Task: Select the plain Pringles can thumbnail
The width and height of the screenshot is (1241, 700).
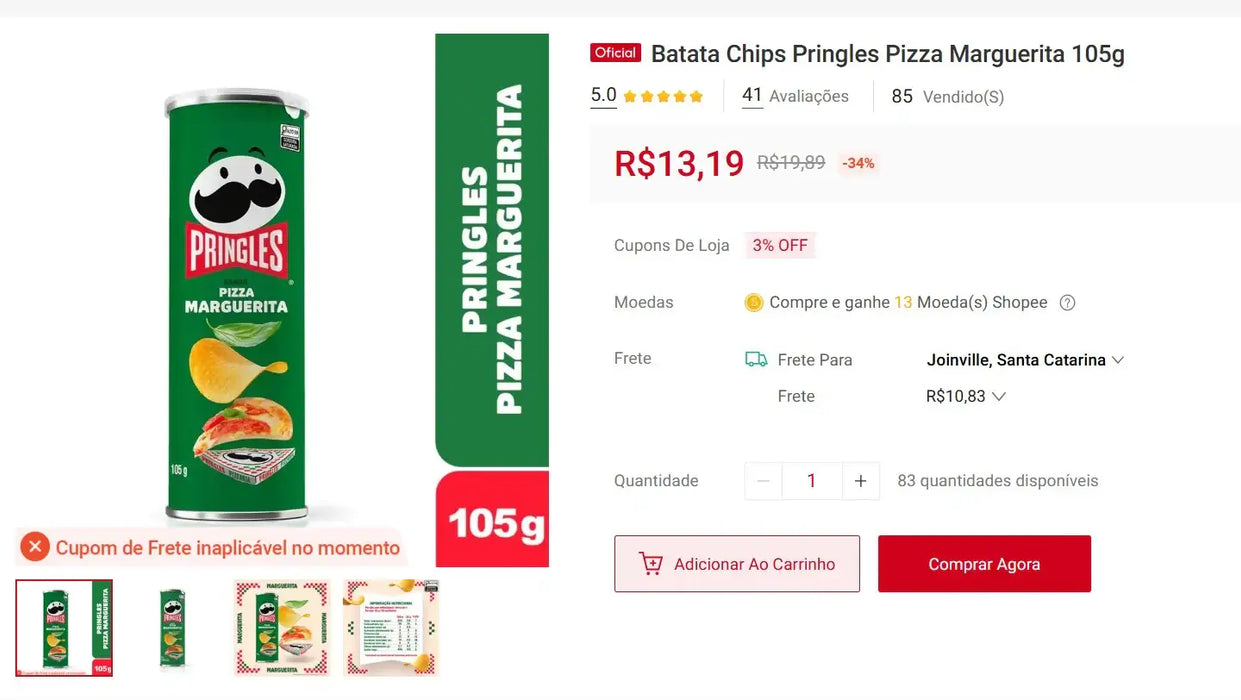Action: 173,628
